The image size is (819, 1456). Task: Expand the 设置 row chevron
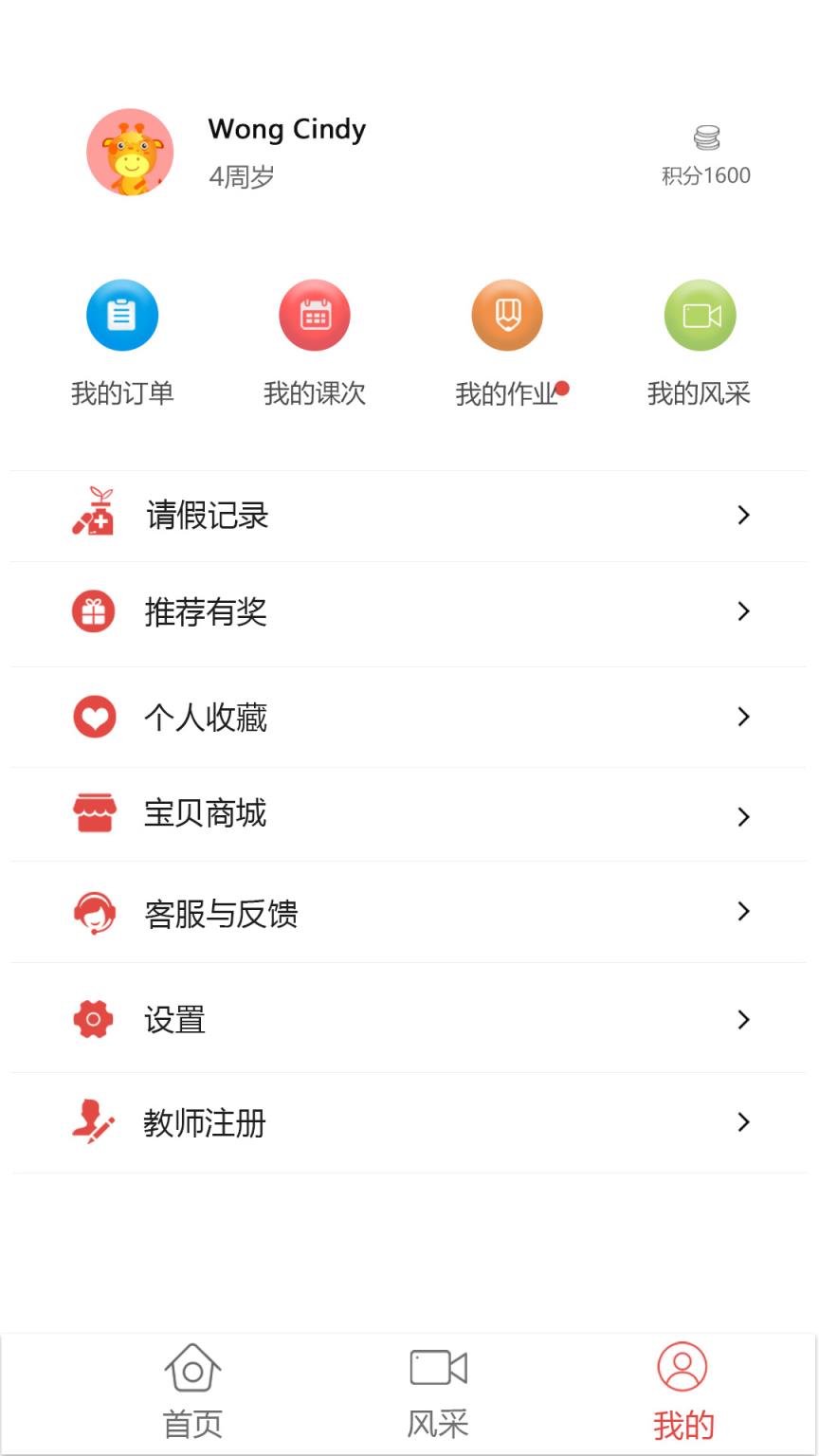coord(743,1020)
